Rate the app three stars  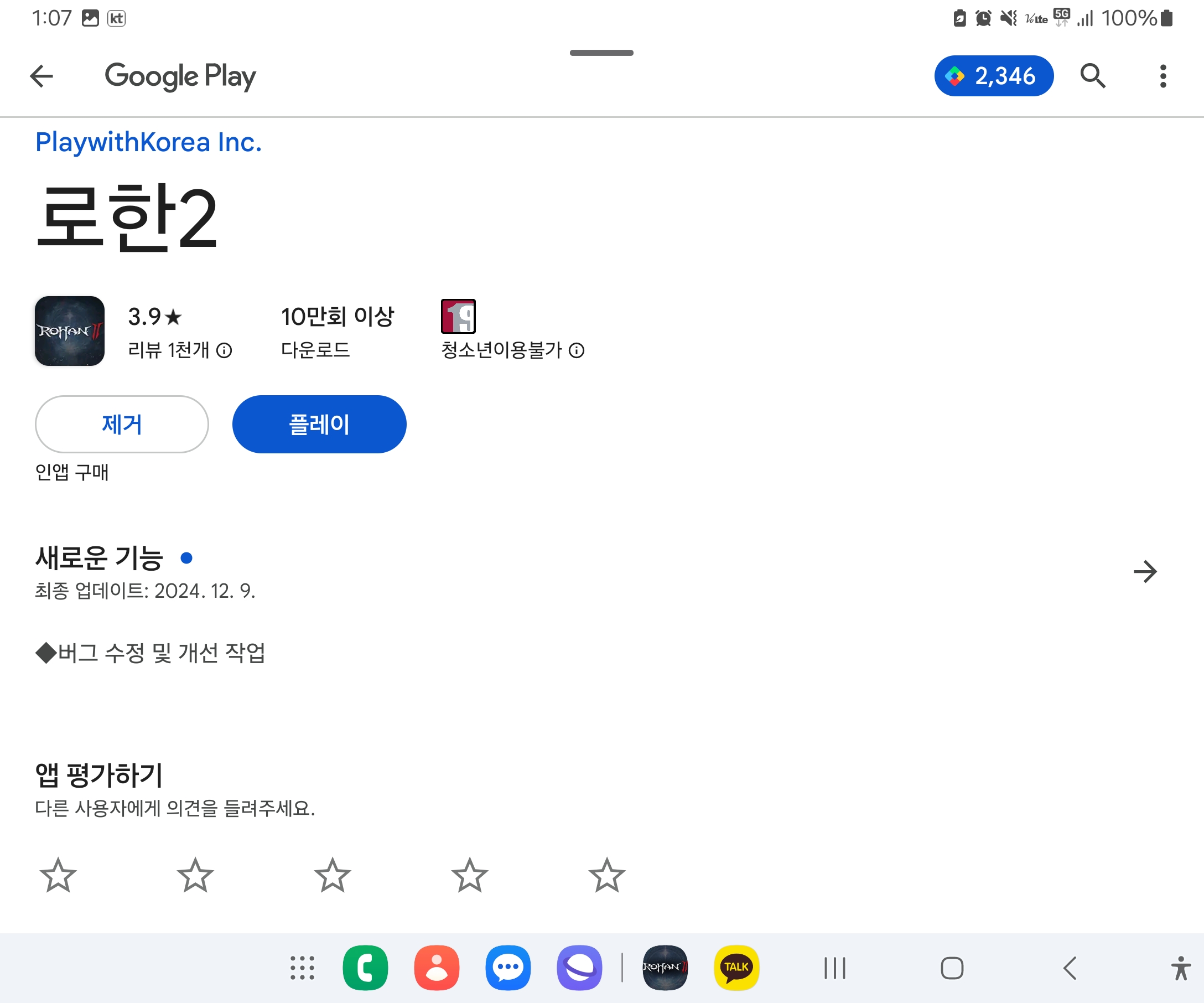(x=332, y=875)
